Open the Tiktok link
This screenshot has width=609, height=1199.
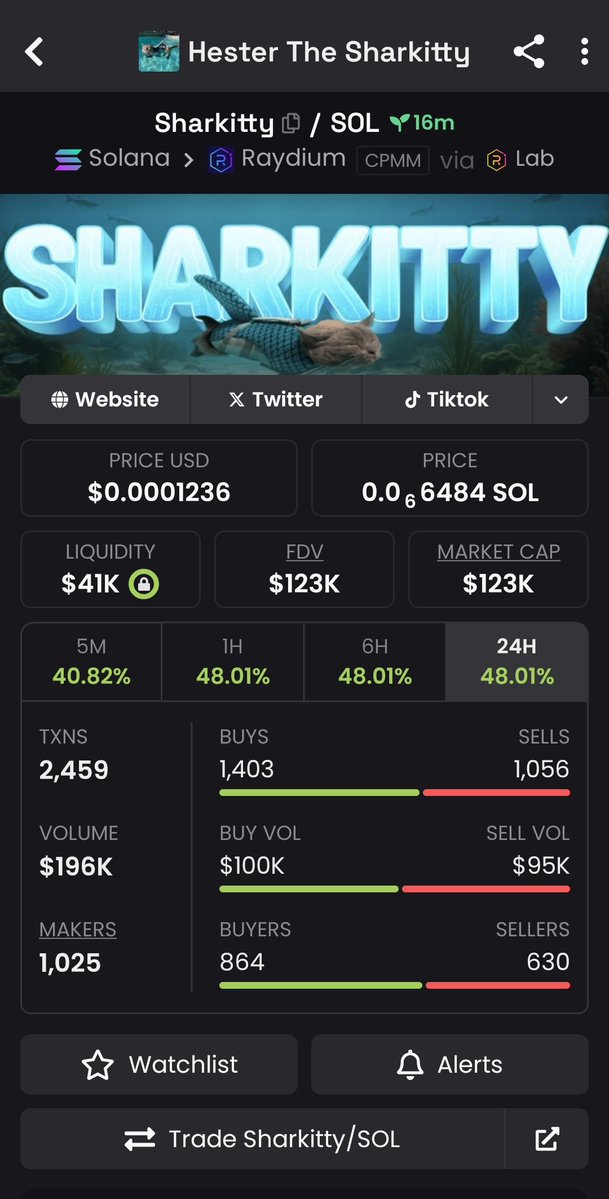pyautogui.click(x=446, y=399)
